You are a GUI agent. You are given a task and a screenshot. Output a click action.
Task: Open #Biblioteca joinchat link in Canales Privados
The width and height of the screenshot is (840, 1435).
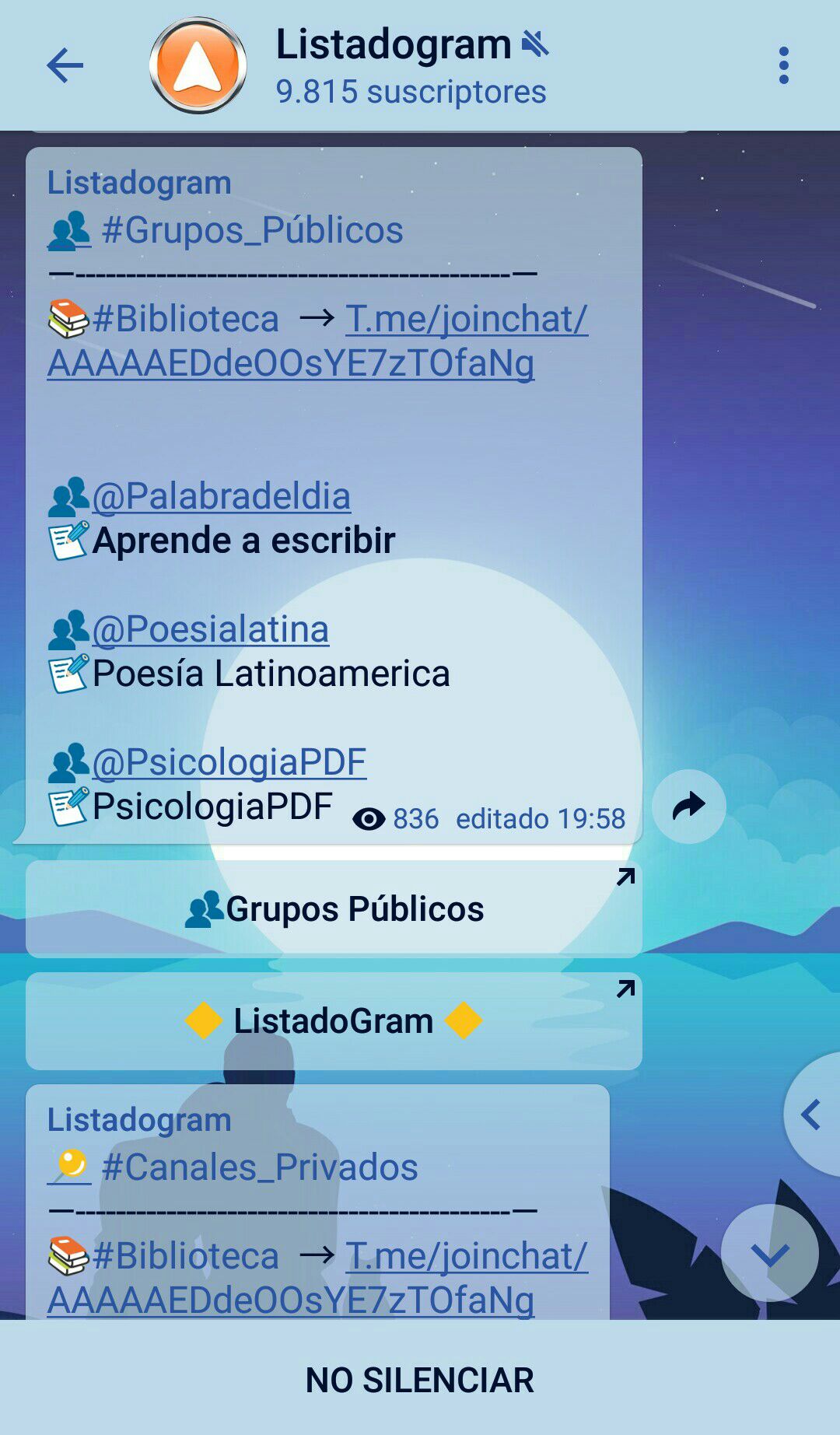click(466, 1256)
